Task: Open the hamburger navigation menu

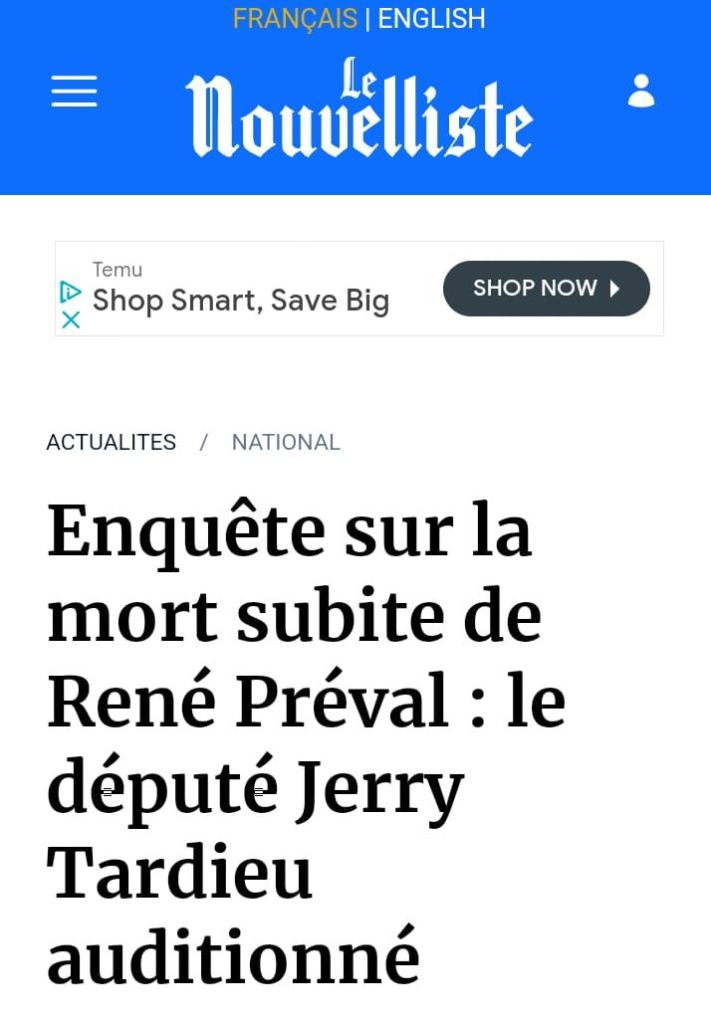Action: tap(74, 92)
